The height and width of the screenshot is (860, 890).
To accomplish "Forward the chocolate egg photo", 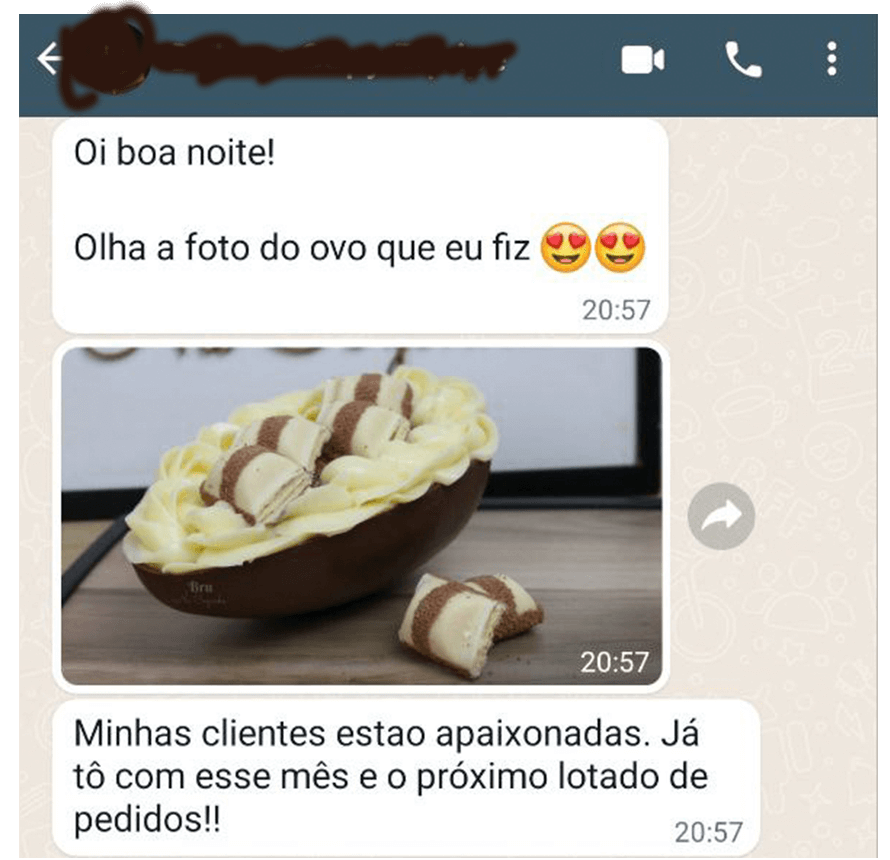I will [x=721, y=516].
